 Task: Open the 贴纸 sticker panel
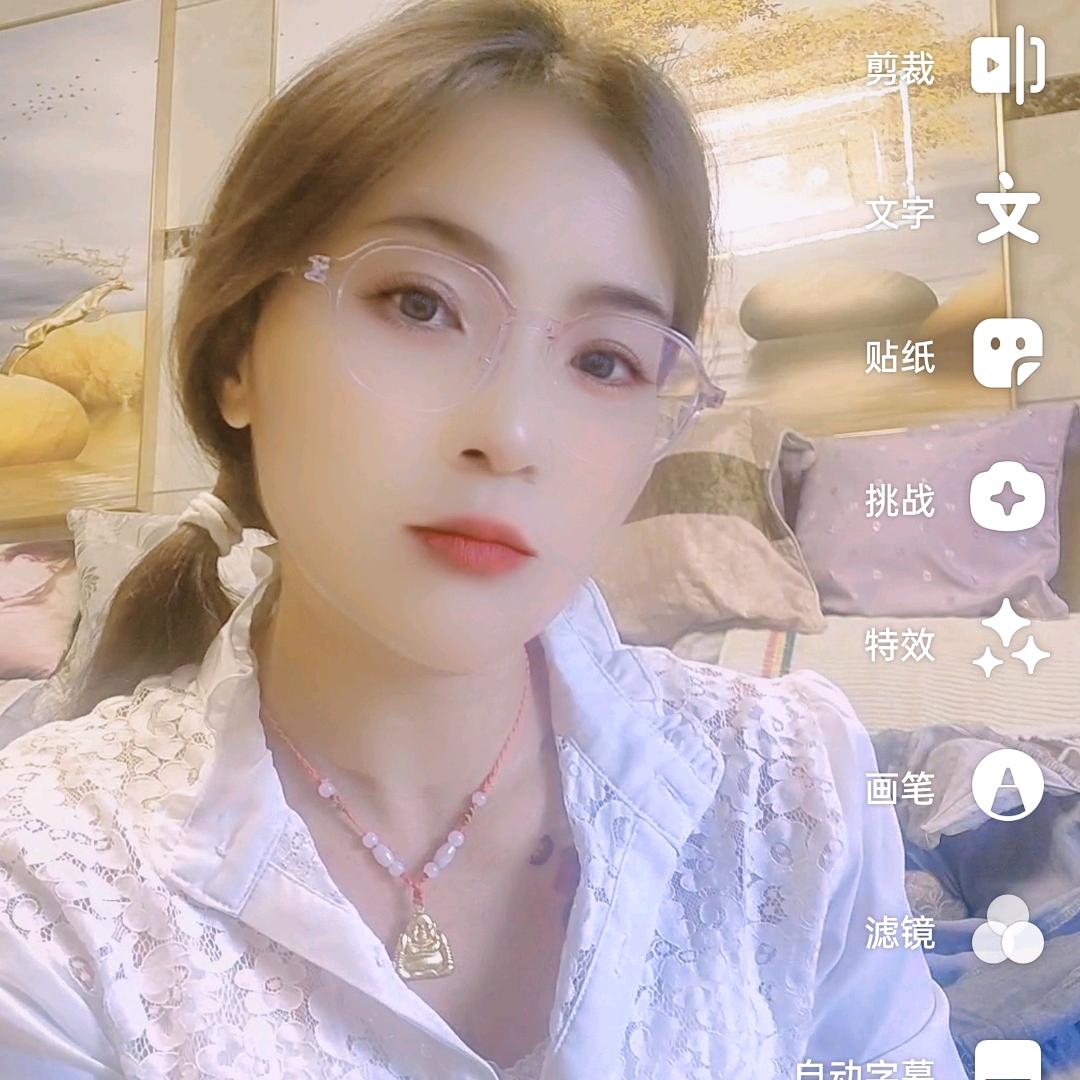[1007, 355]
